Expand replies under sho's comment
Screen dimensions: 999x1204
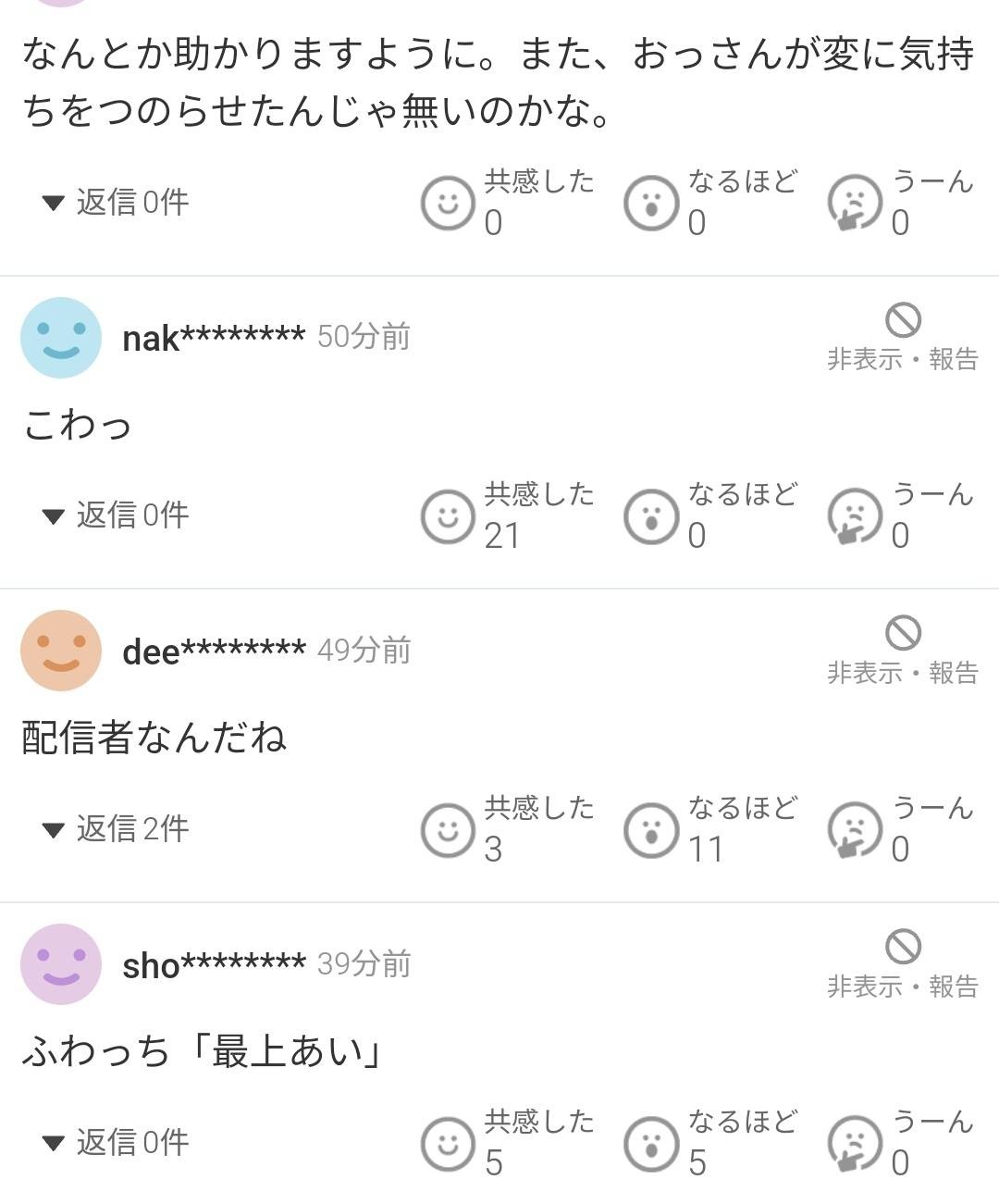coord(117,1142)
